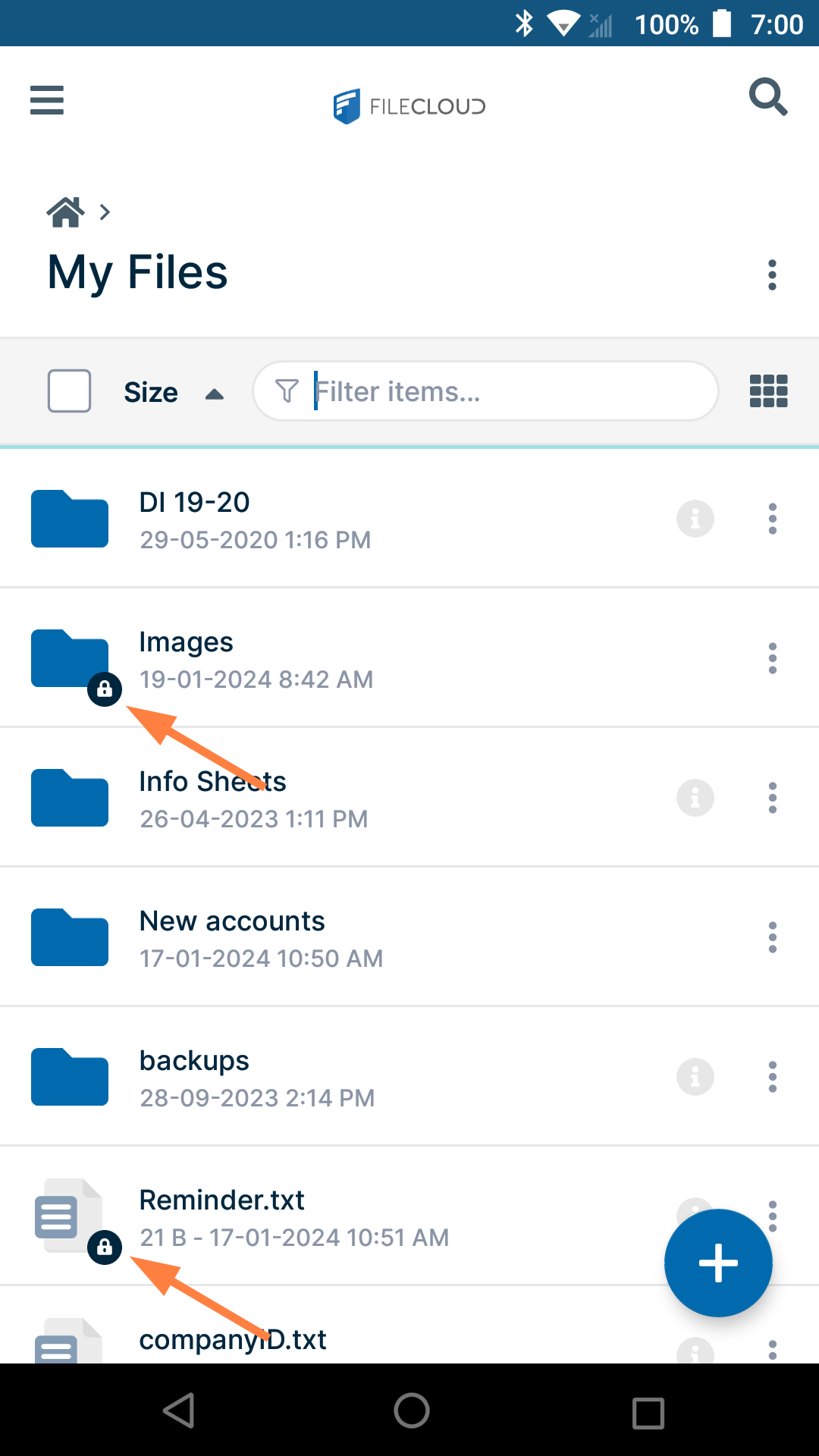Open the hamburger navigation menu

[46, 101]
